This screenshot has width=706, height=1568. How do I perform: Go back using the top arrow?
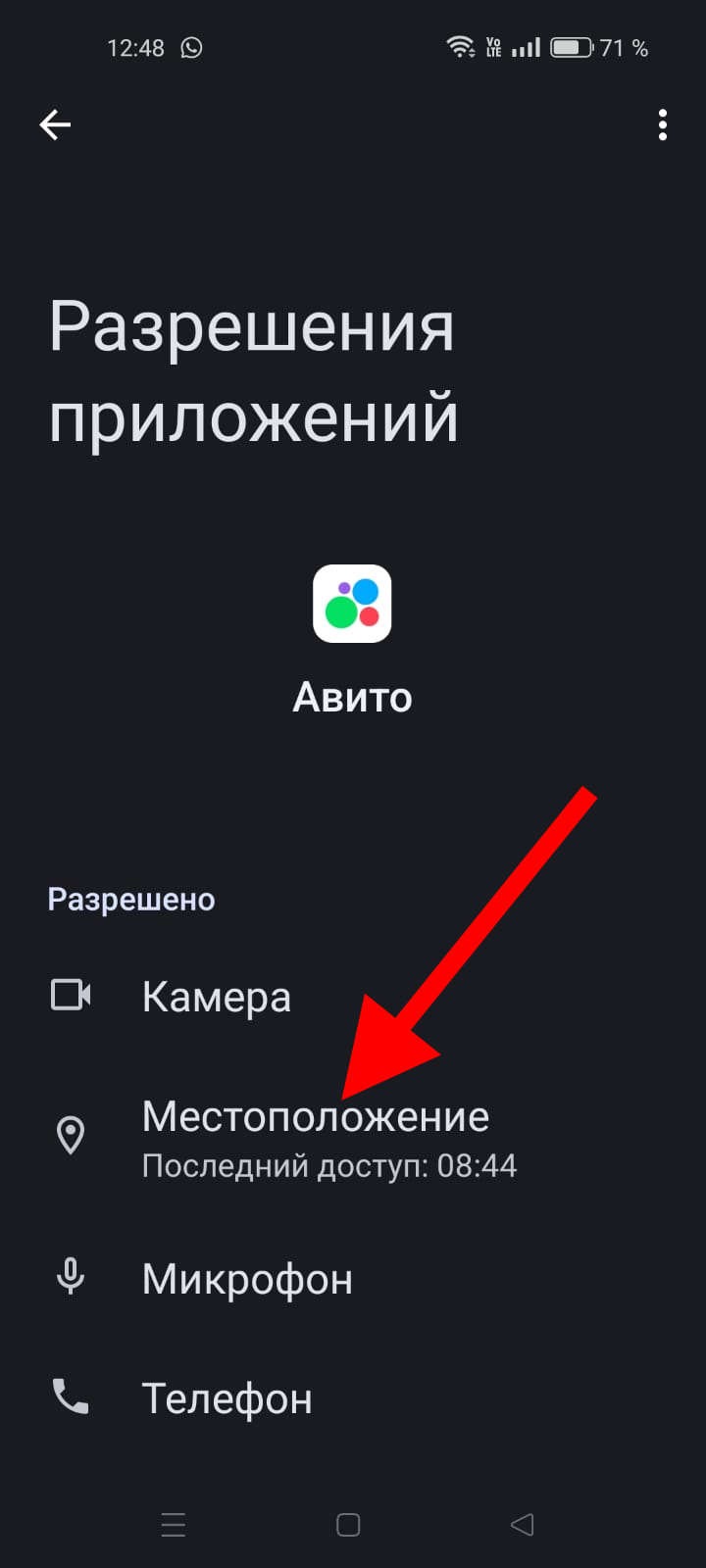tap(55, 124)
